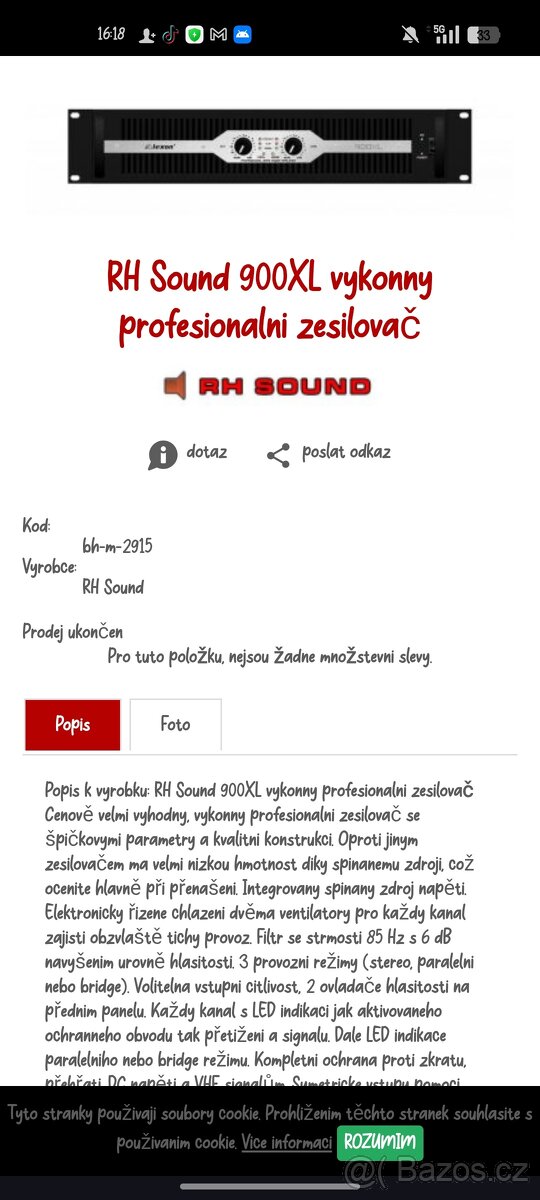Switch to the Foto tab
The height and width of the screenshot is (1200, 540).
[x=175, y=725]
